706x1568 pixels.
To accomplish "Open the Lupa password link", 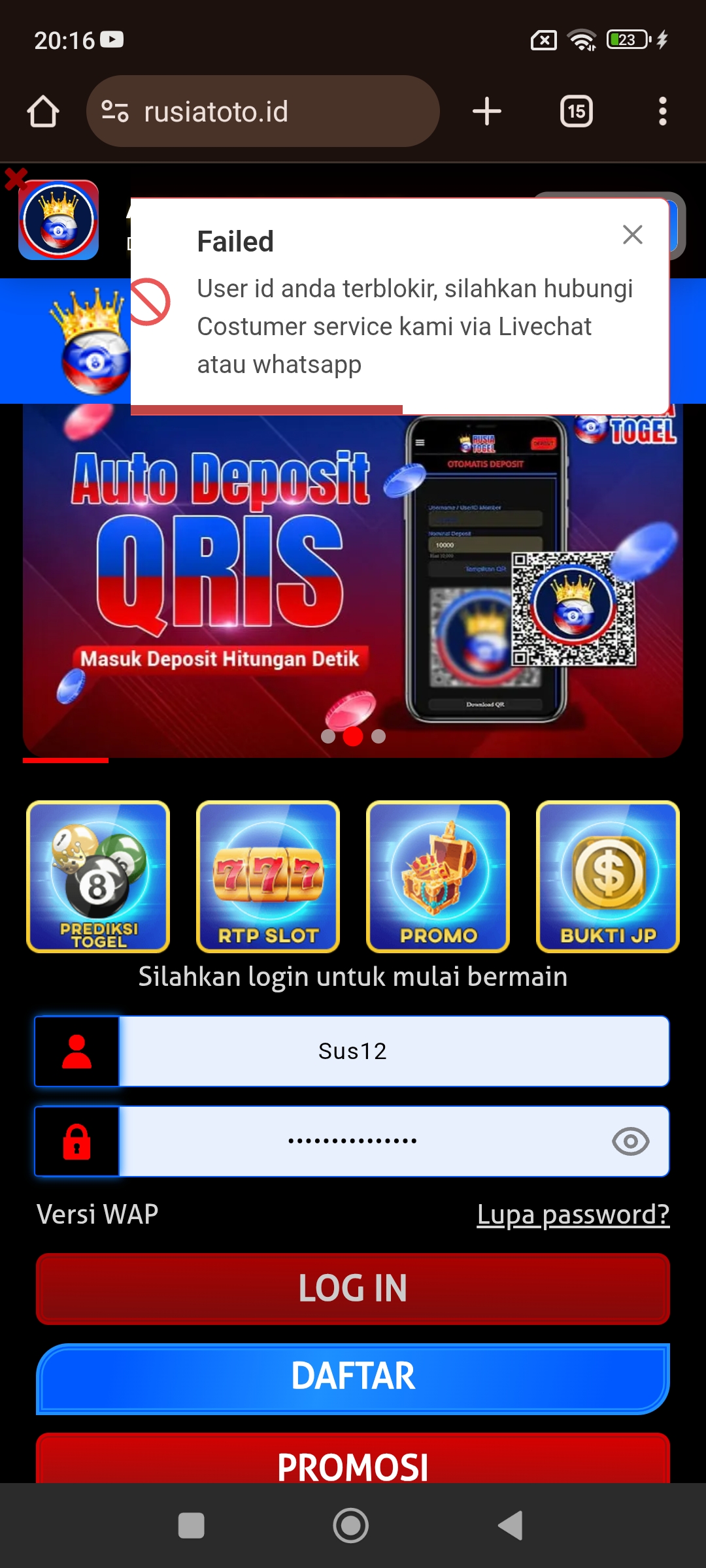I will 573,1215.
